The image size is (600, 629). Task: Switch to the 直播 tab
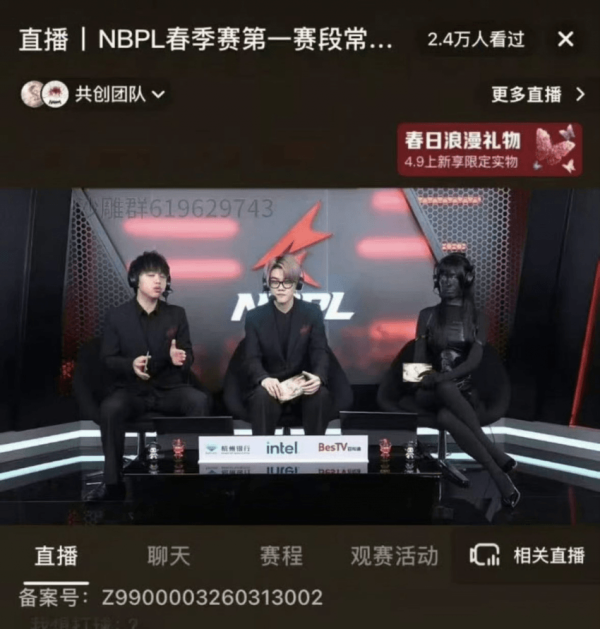point(56,556)
